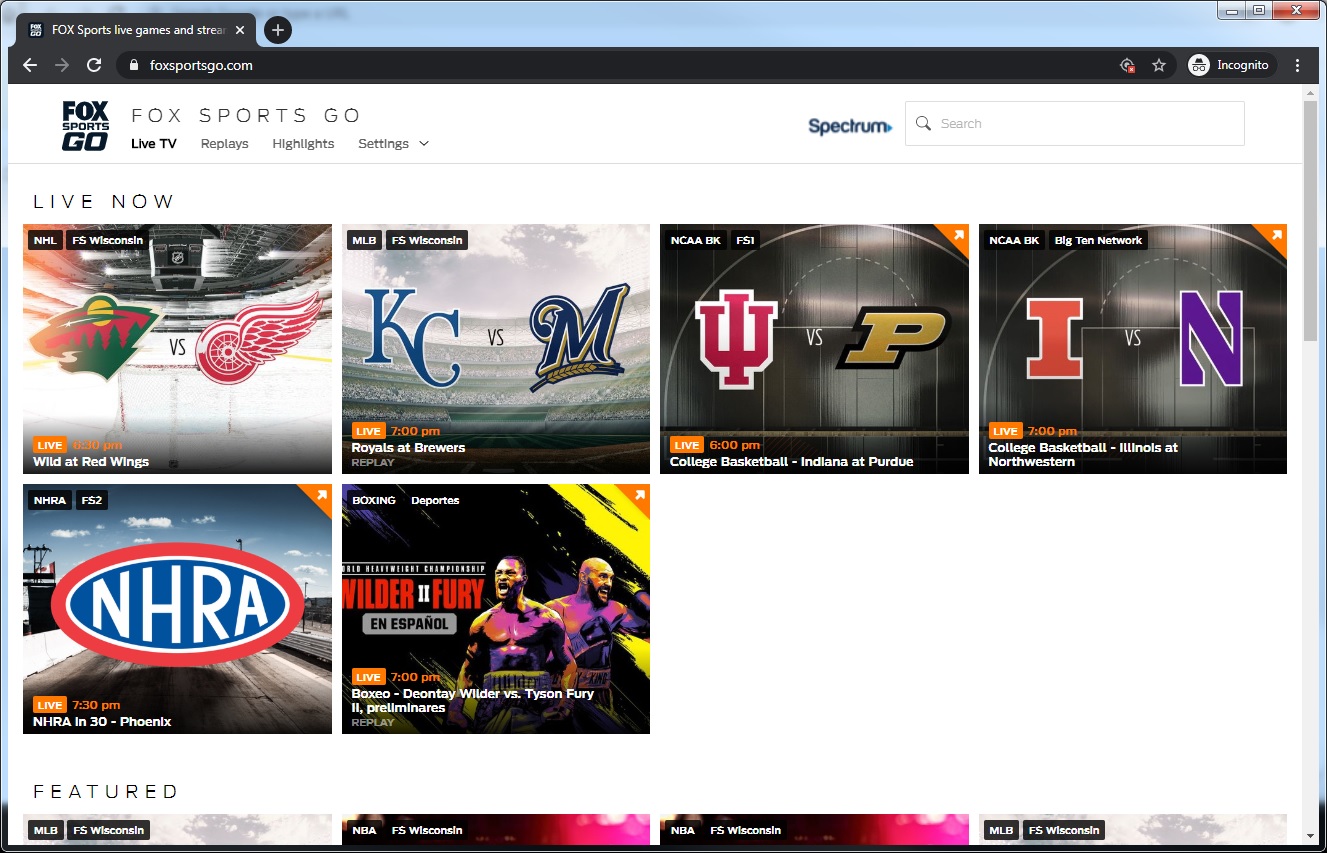
Task: Watch Indiana at Purdue college basketball
Action: pyautogui.click(x=814, y=348)
